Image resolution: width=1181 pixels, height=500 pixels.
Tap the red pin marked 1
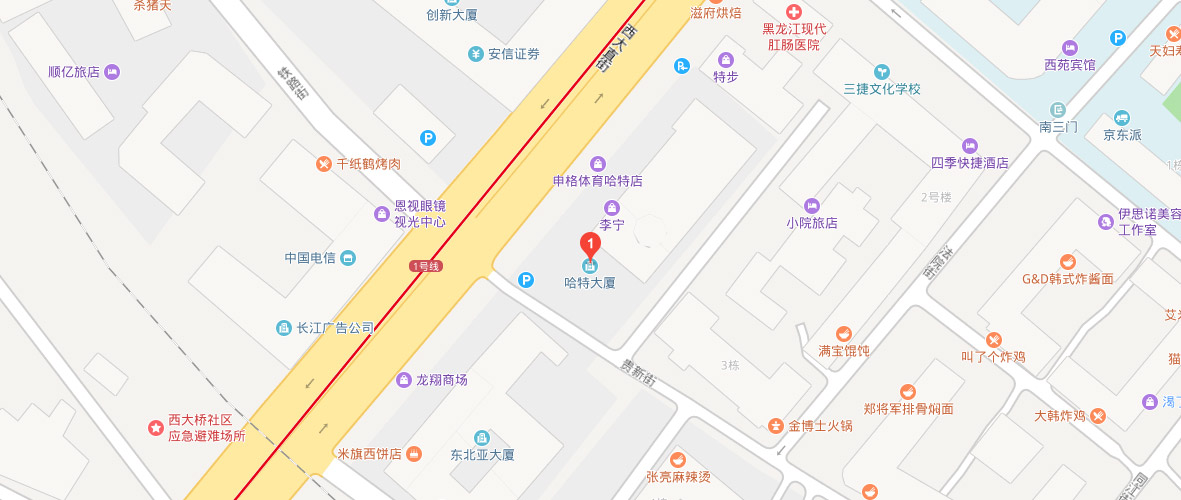[590, 244]
